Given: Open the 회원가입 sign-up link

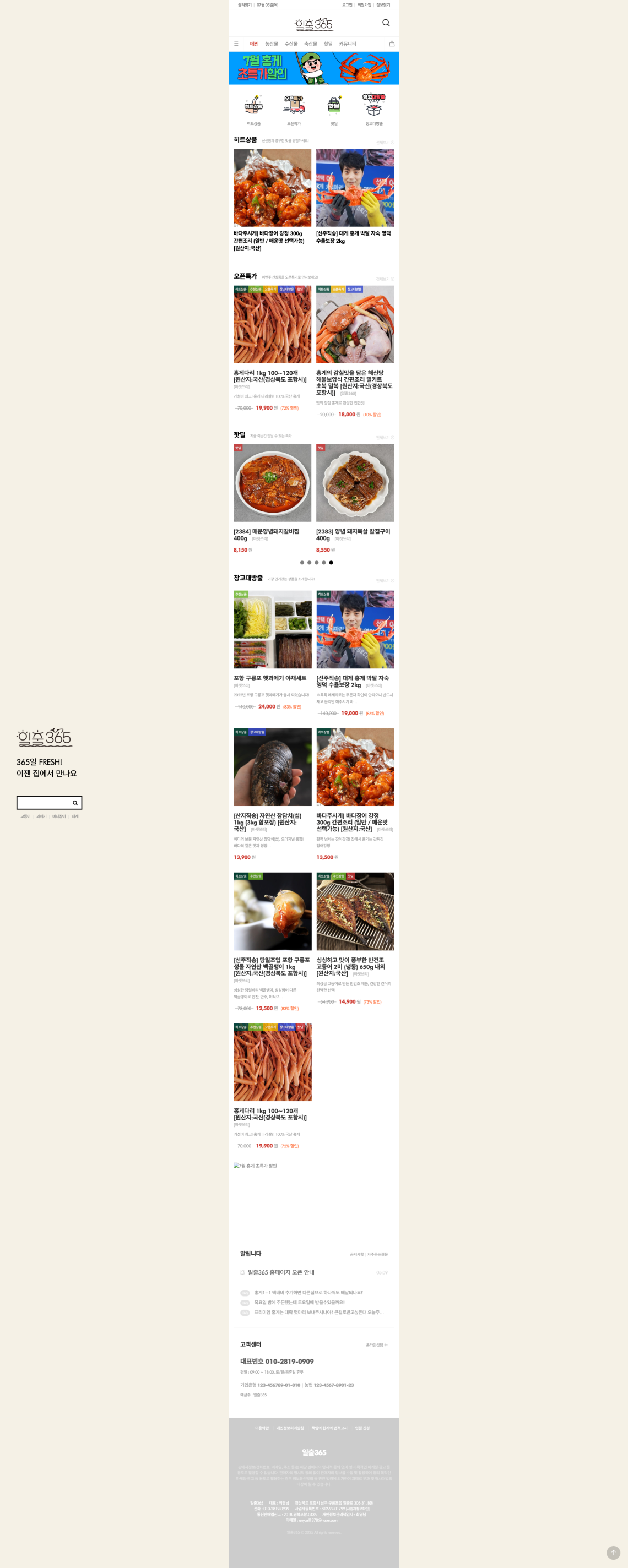Looking at the screenshot, I should 364,5.
